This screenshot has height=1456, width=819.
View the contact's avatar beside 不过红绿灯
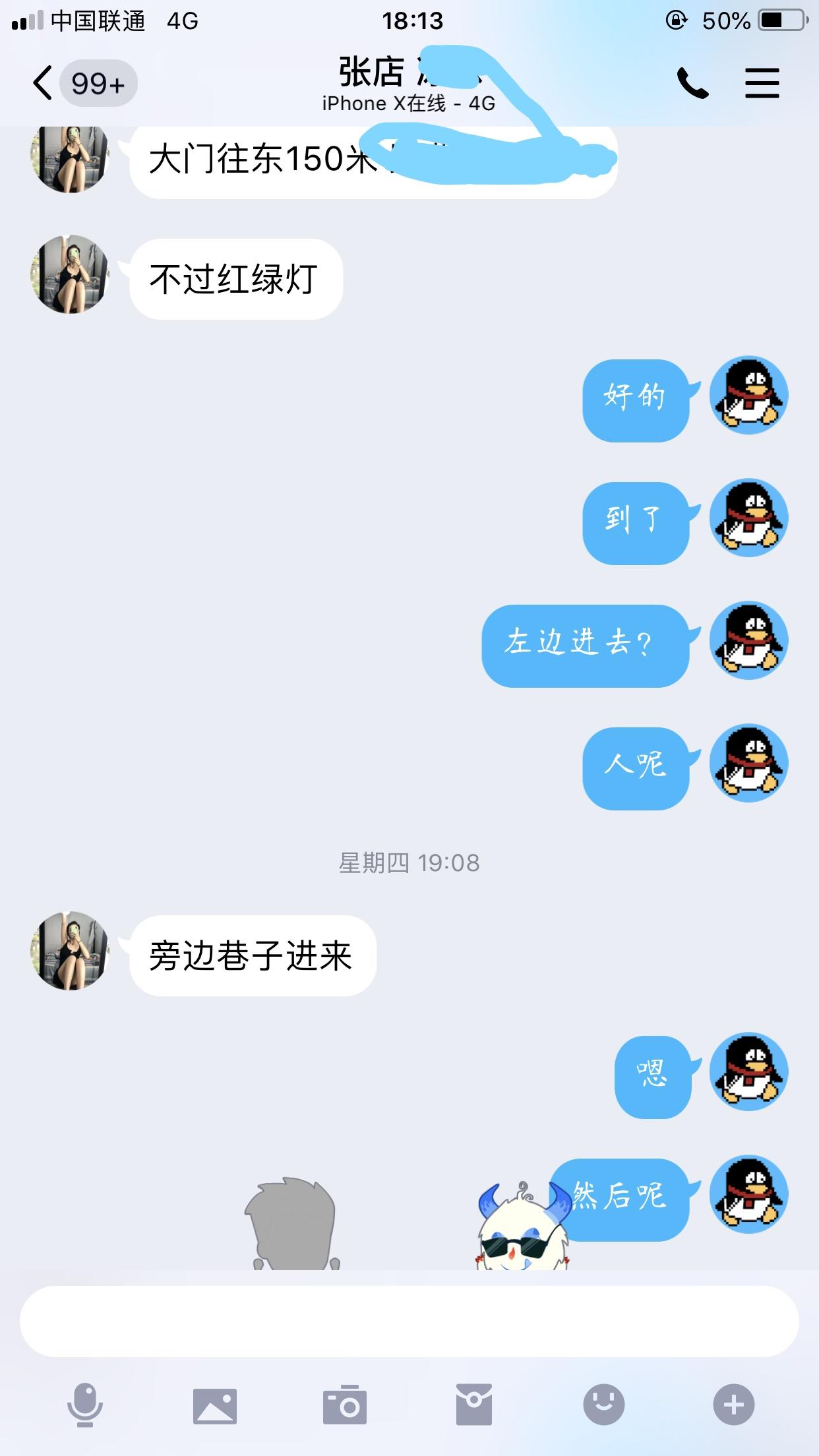coord(70,274)
